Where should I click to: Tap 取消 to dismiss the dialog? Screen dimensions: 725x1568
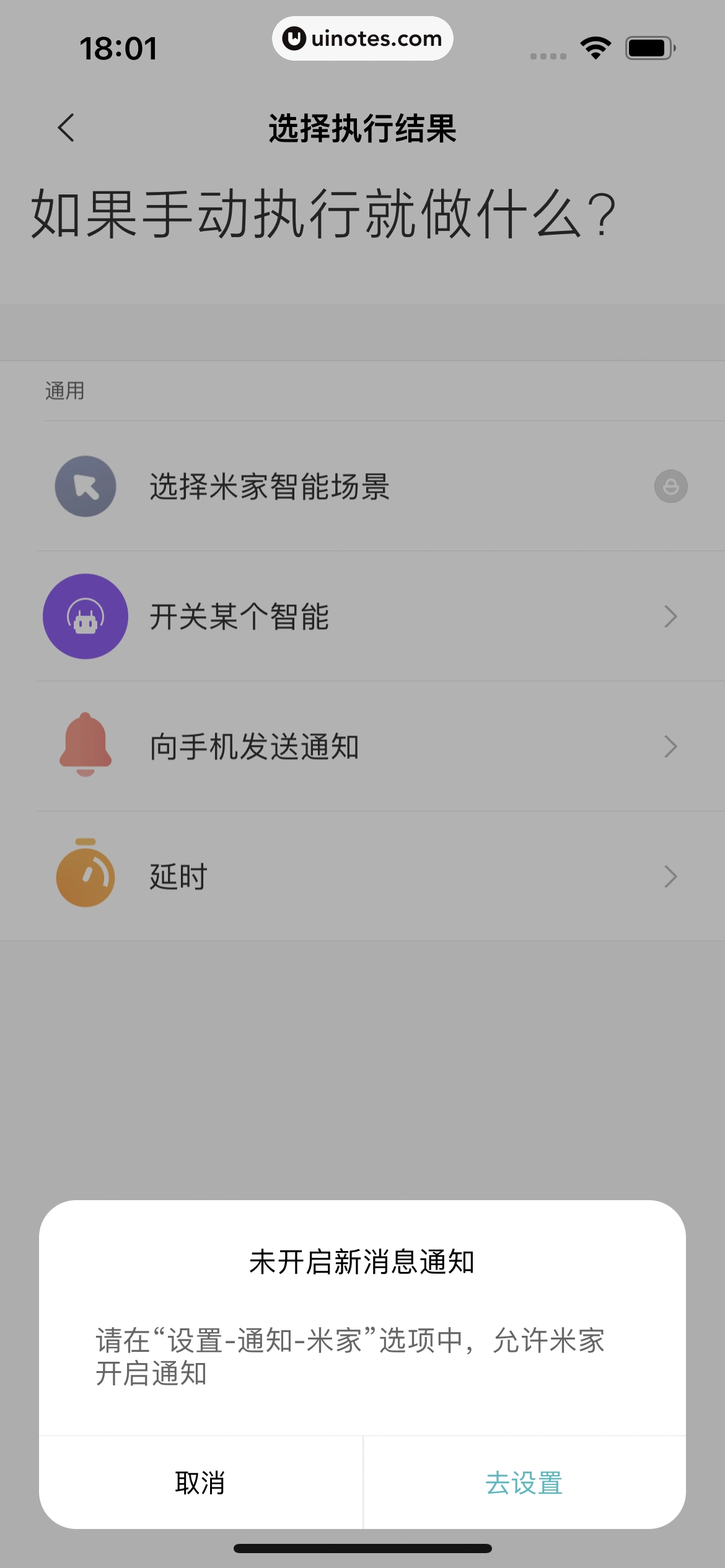pos(200,1483)
